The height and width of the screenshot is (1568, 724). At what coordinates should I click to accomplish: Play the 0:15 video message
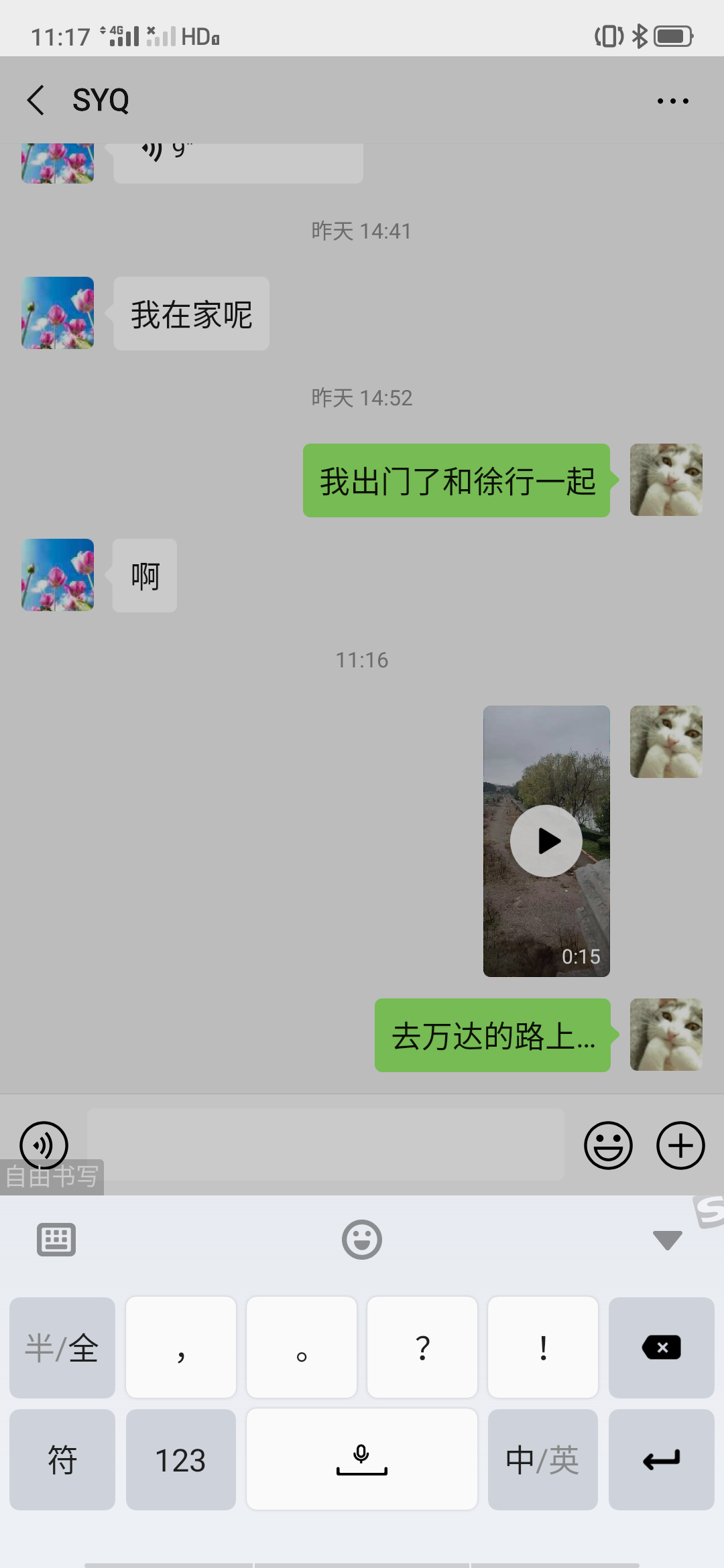(x=546, y=841)
